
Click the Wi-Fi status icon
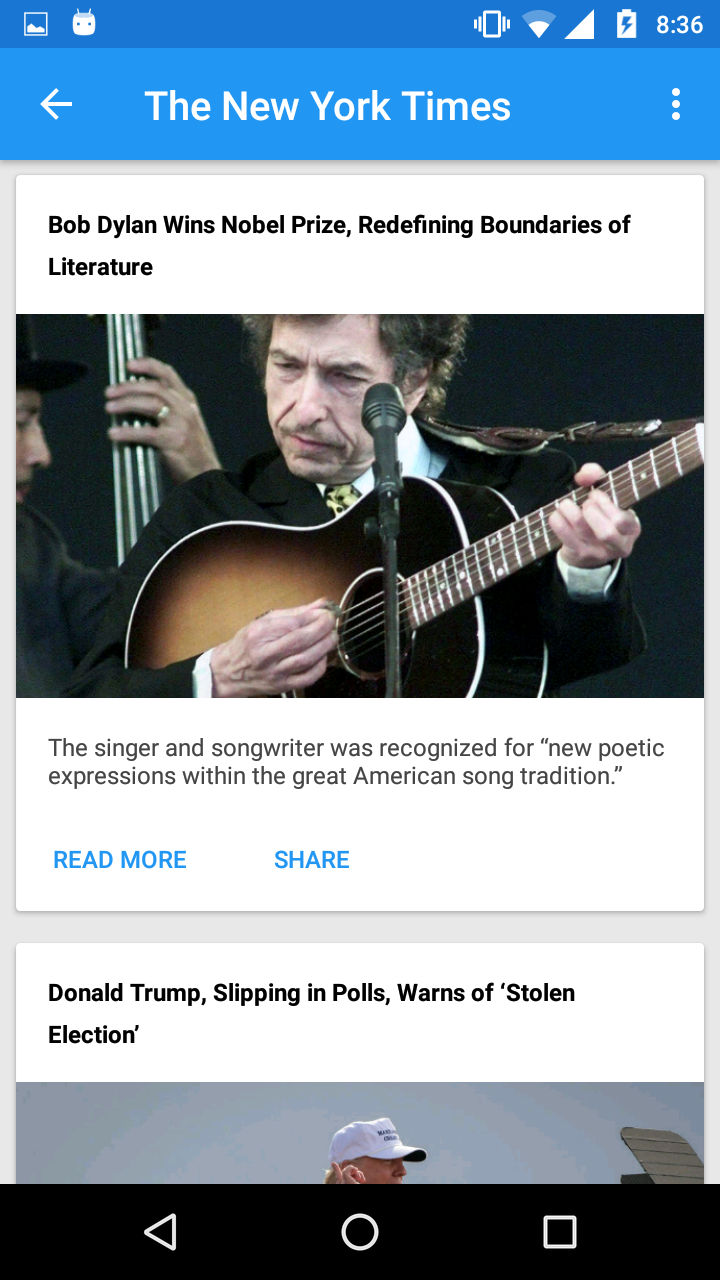(x=537, y=24)
